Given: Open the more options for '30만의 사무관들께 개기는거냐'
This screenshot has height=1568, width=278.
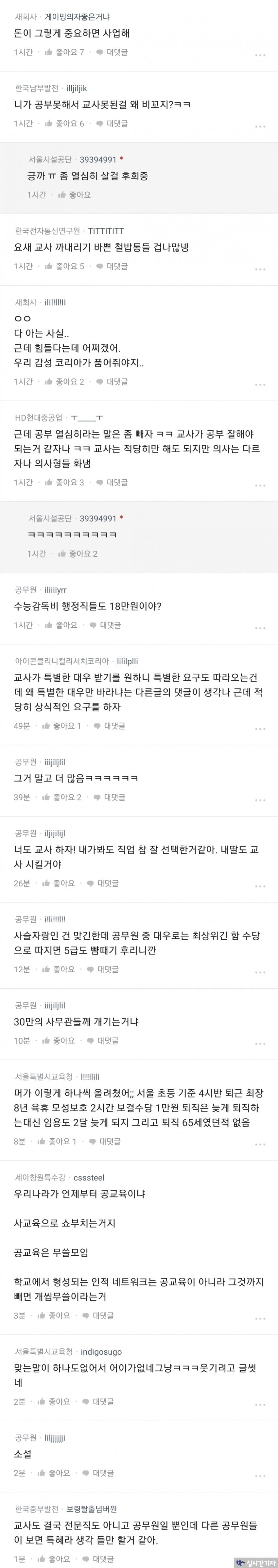Looking at the screenshot, I should [x=260, y=1043].
